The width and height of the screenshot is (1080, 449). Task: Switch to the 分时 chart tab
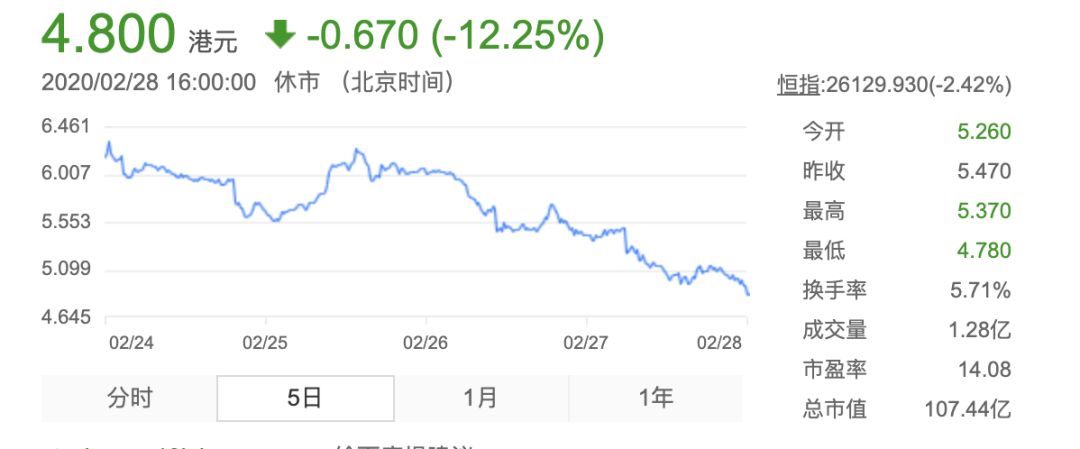(x=130, y=398)
